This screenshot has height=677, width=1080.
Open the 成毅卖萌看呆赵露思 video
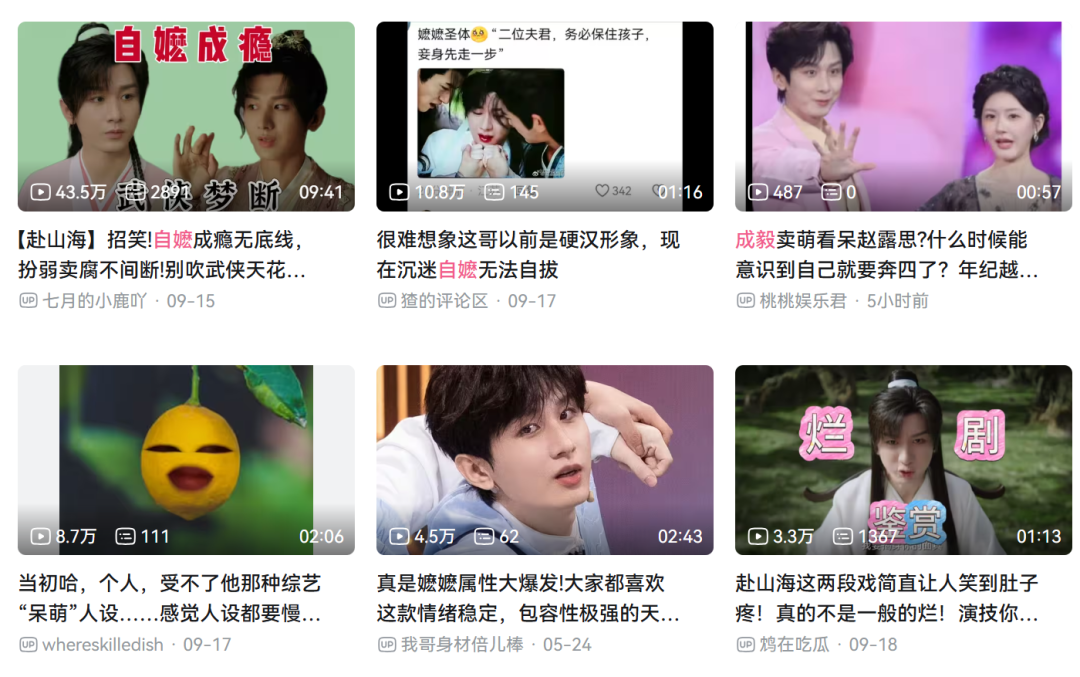(903, 116)
